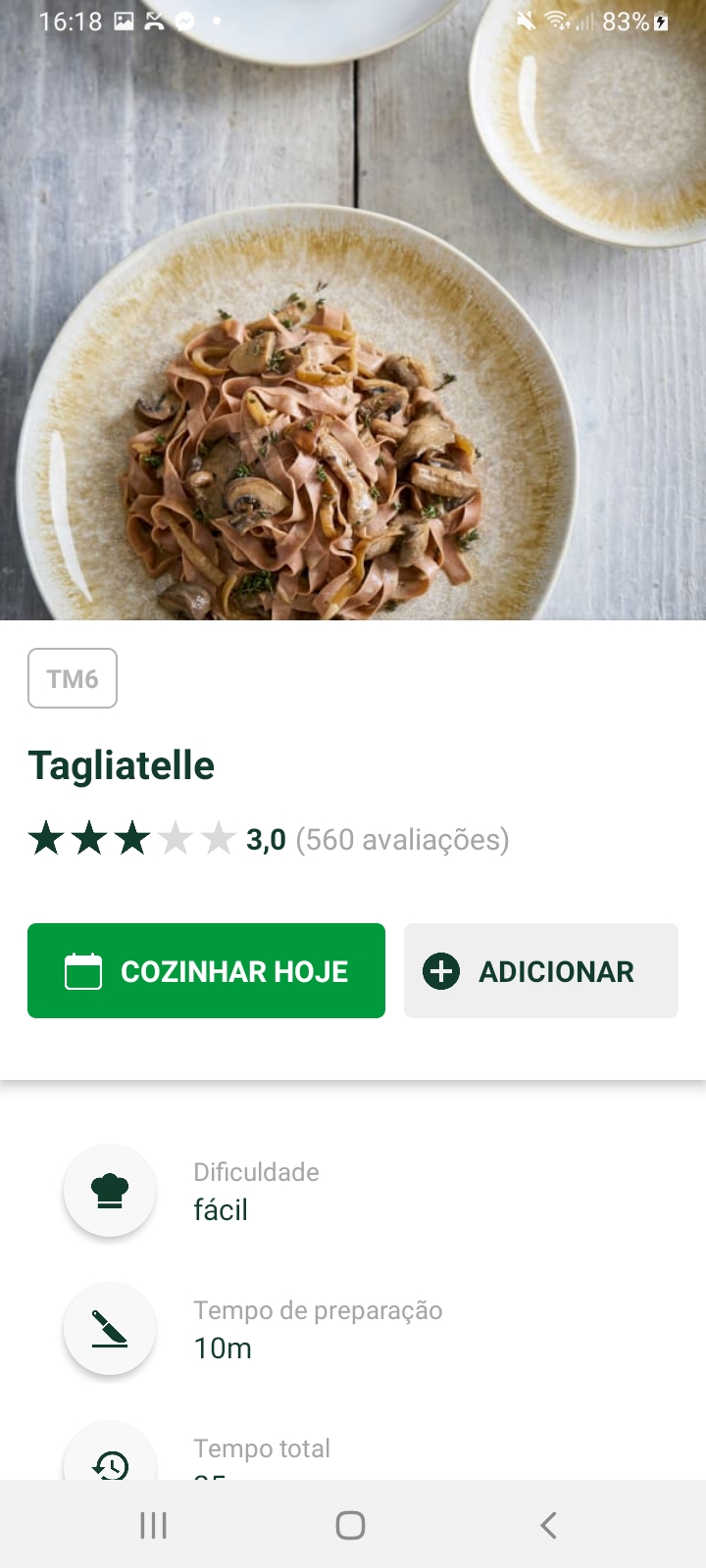Viewport: 706px width, 1568px height.
Task: Show recent apps
Action: pyautogui.click(x=153, y=1525)
